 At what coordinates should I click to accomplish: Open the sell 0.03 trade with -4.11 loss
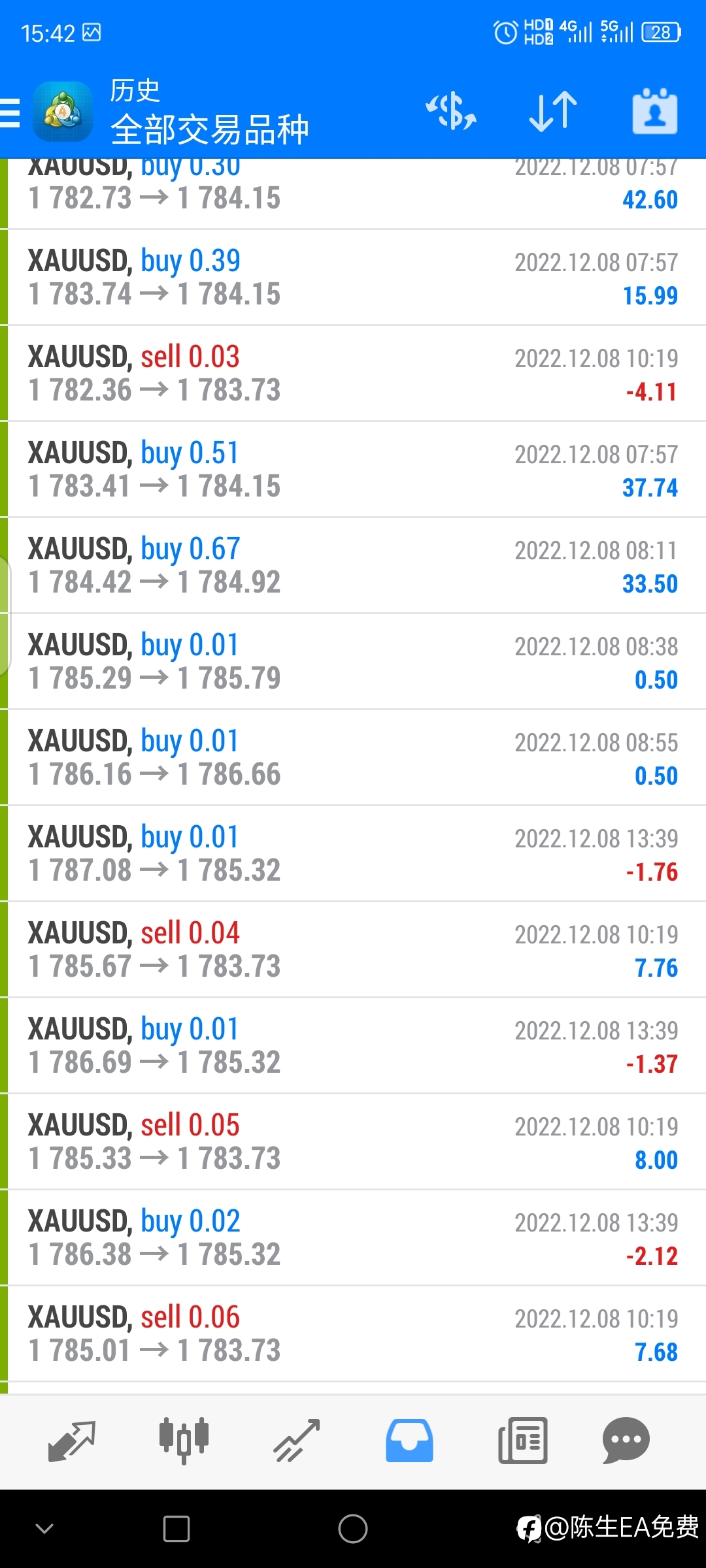353,374
